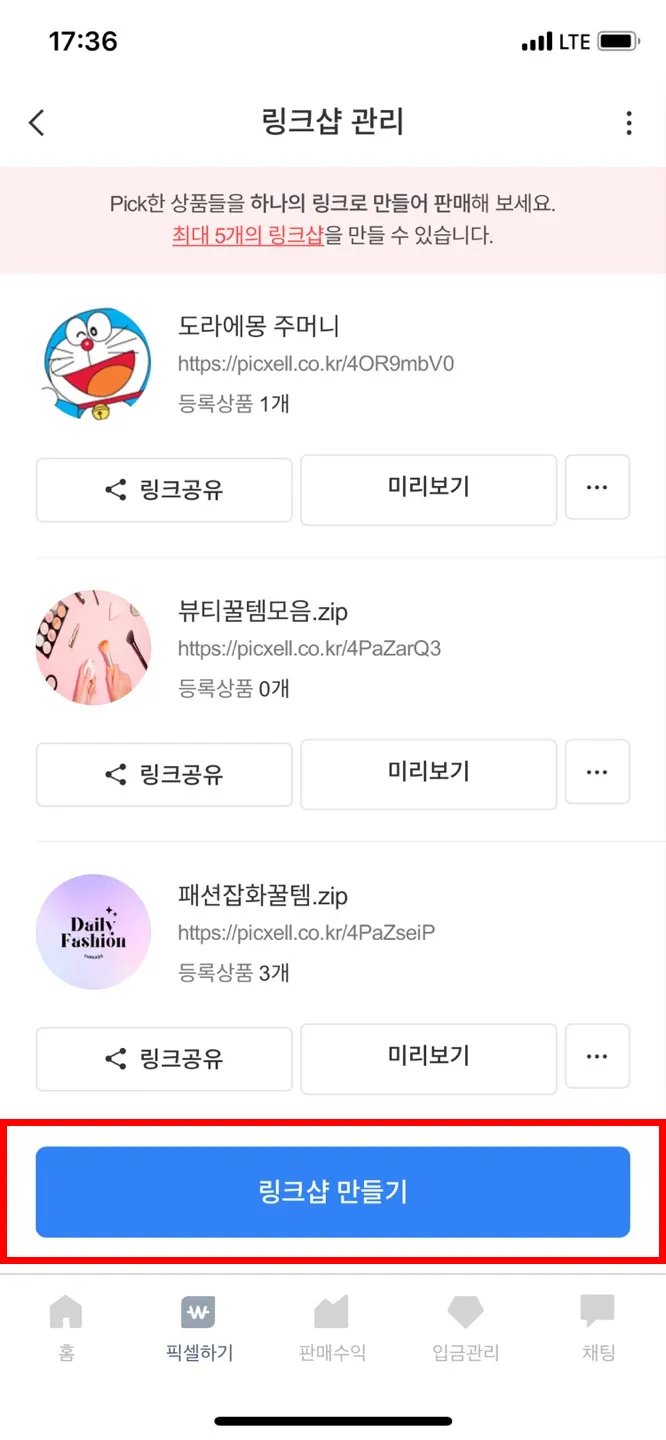
Task: Go back with the top-left arrow
Action: coord(37,123)
